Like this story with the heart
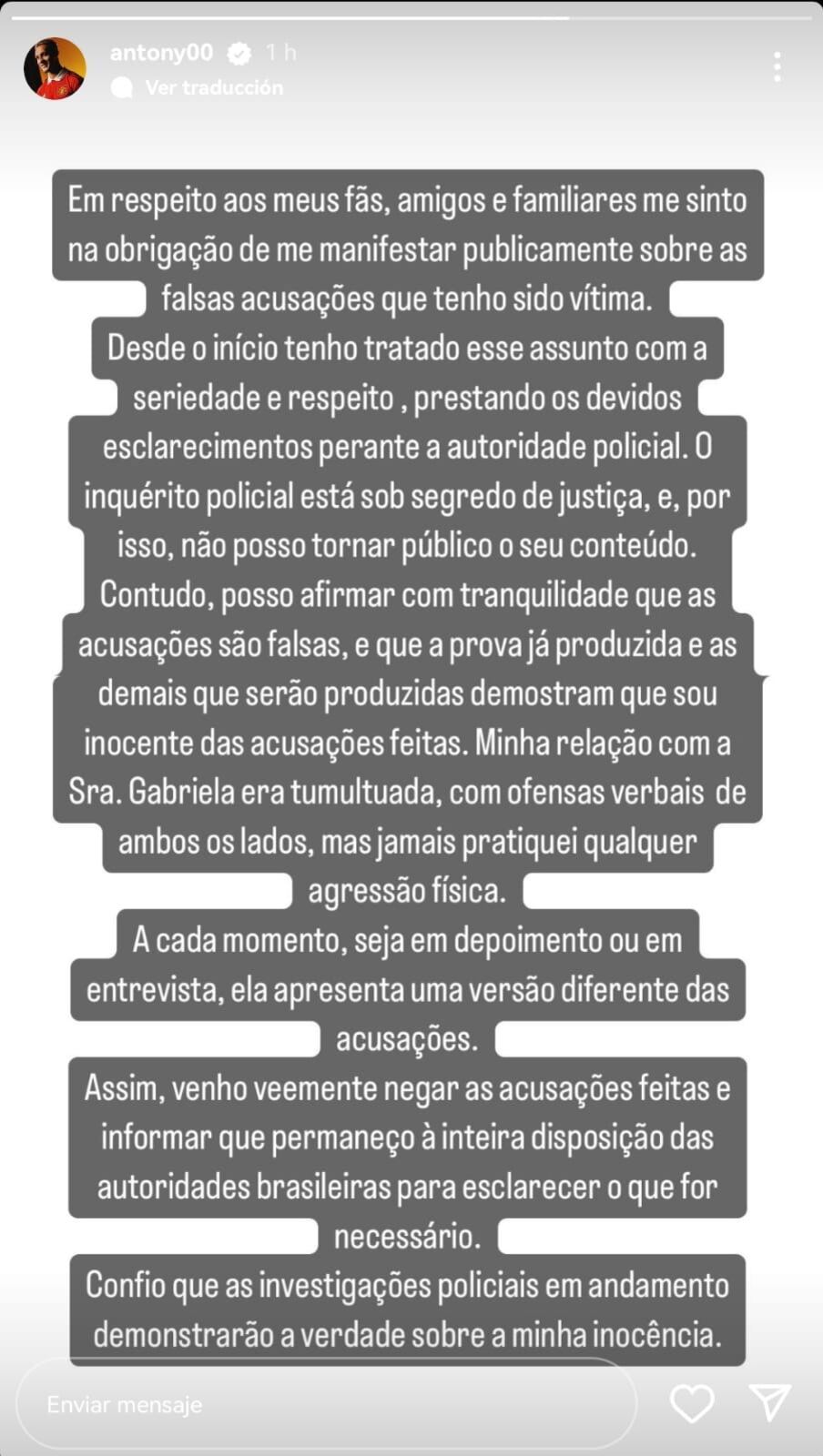 pos(692,1403)
